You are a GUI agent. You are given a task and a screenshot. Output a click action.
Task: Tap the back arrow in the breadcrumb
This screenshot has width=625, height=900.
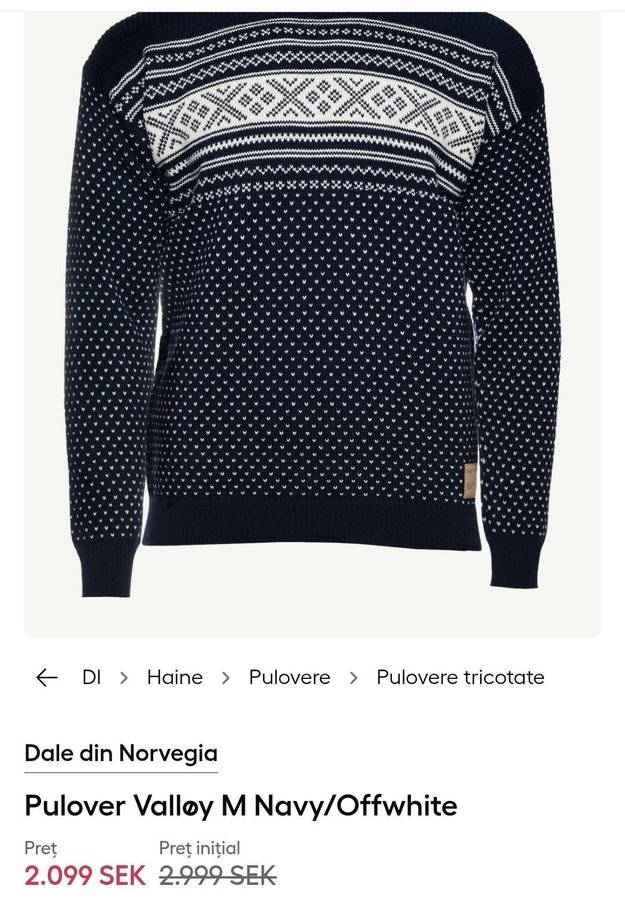(46, 678)
